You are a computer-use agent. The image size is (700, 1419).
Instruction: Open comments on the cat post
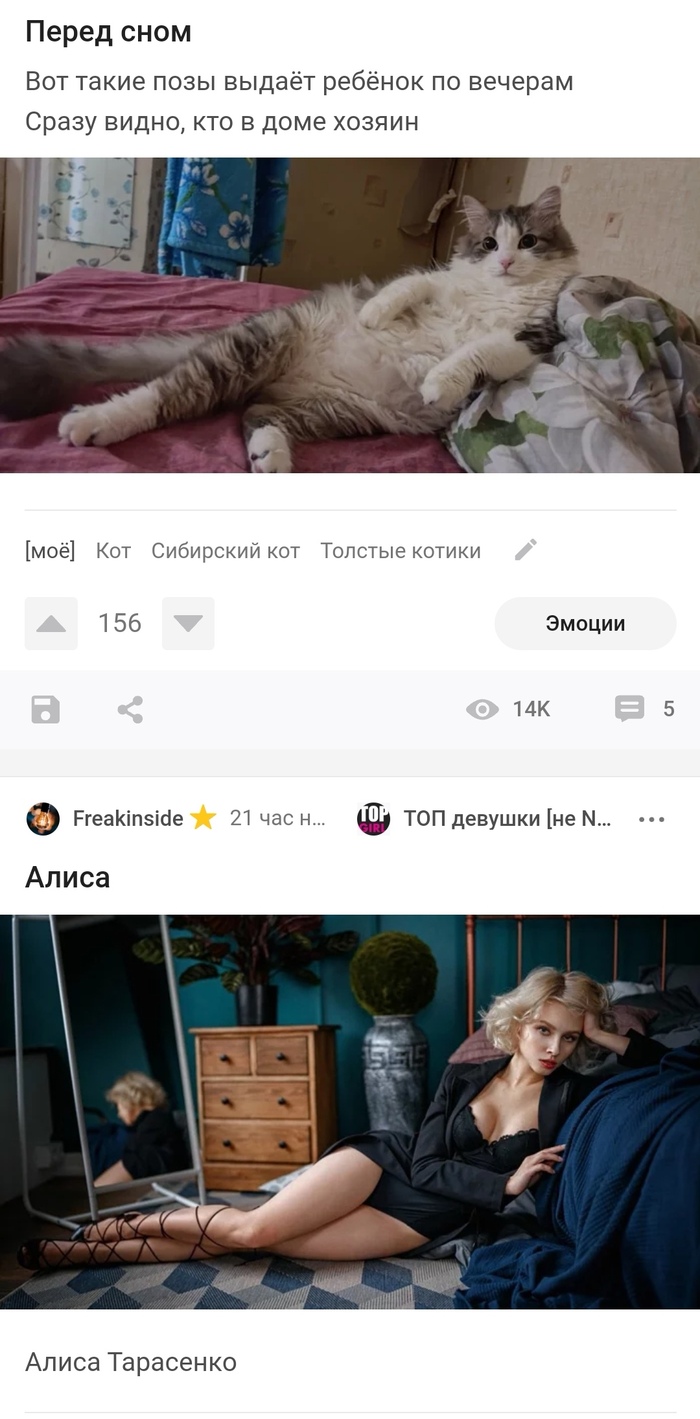pyautogui.click(x=644, y=709)
